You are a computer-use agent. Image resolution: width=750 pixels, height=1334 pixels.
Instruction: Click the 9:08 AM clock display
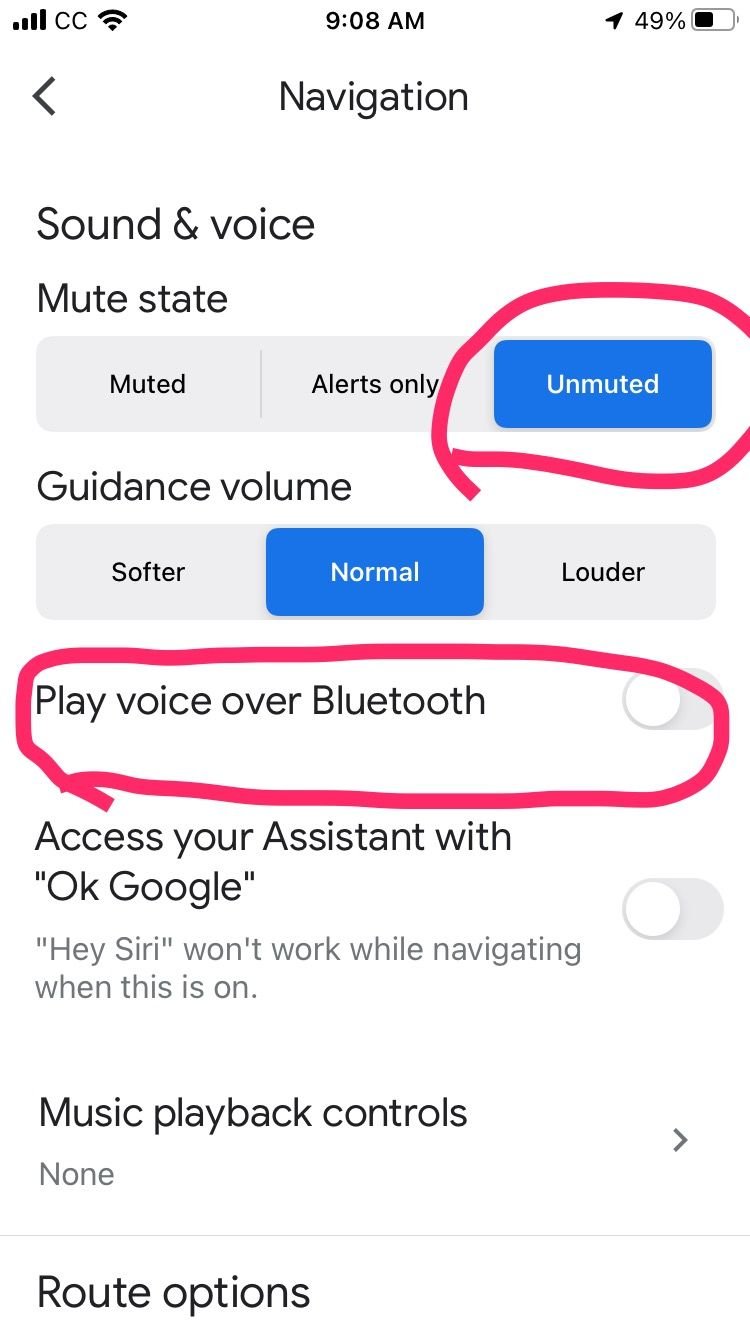pyautogui.click(x=375, y=20)
